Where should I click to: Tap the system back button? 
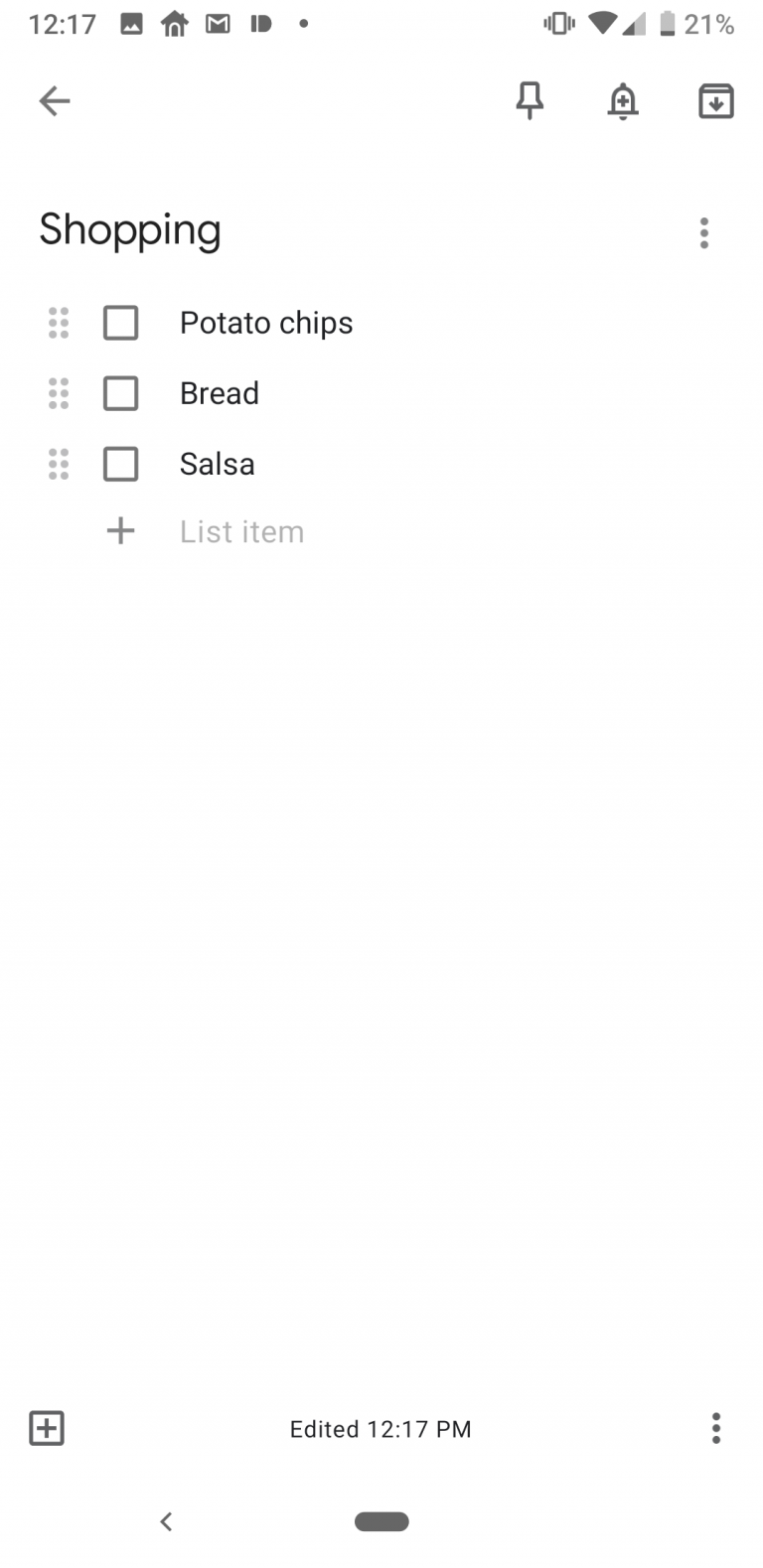click(x=166, y=1520)
